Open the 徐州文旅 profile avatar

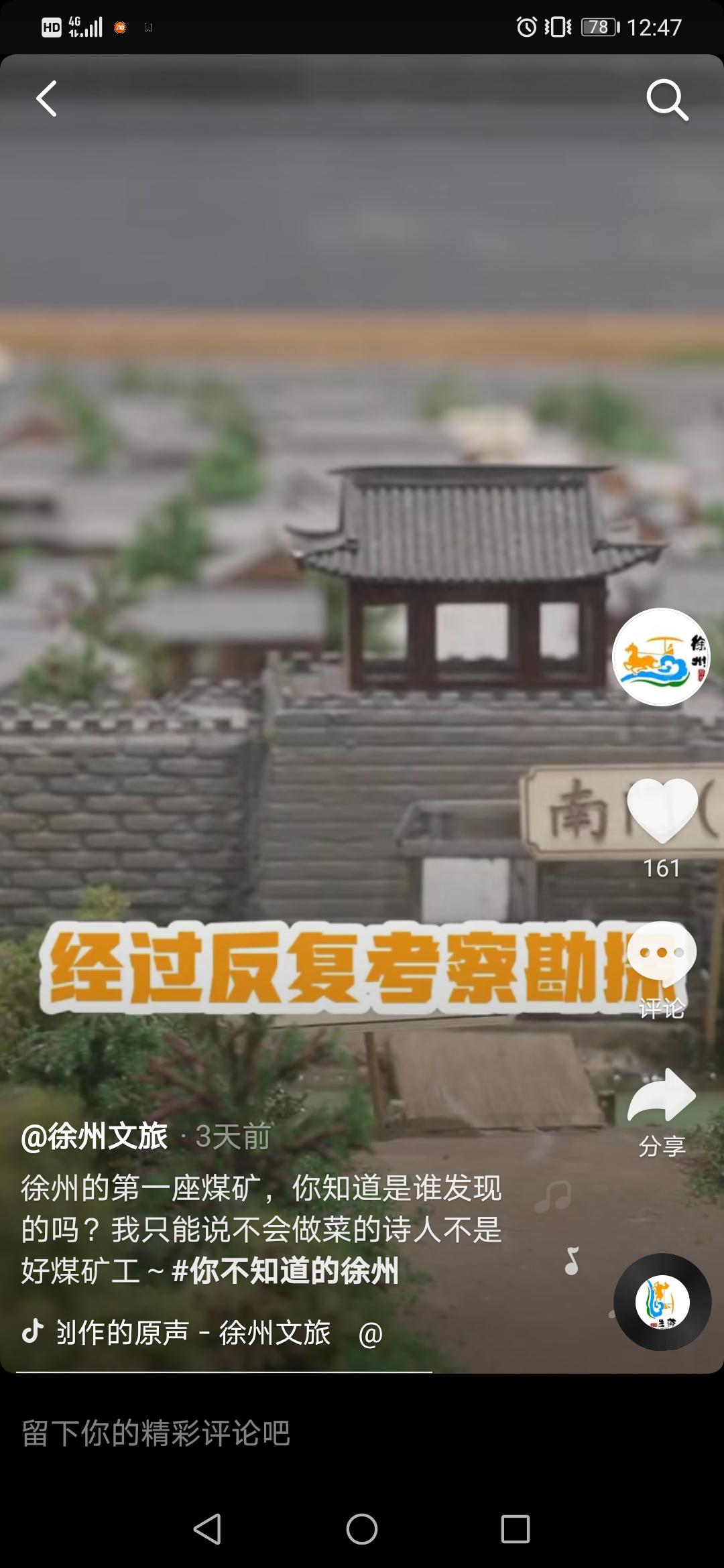coord(661,657)
